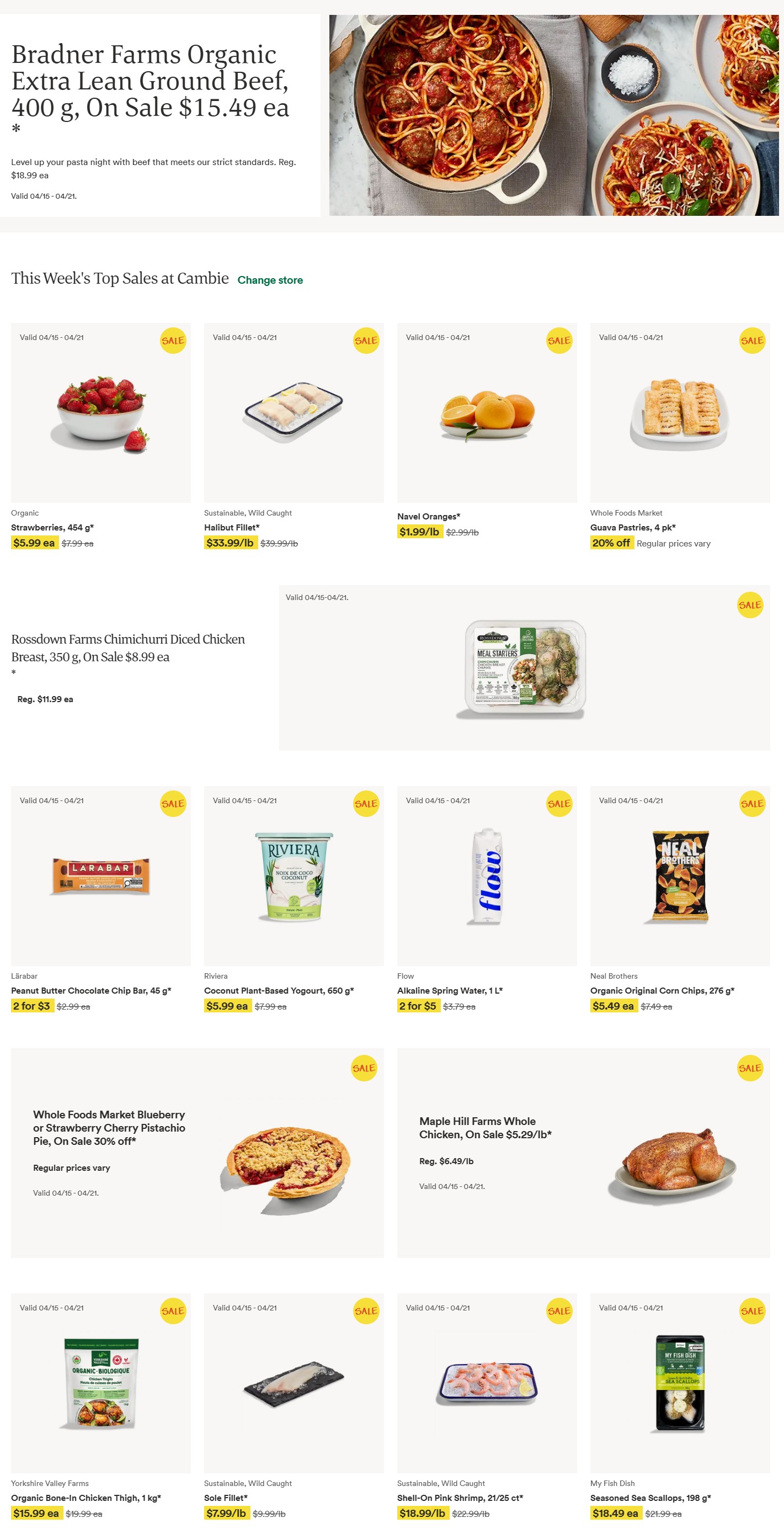
Task: Open My Fish Dish Seasoned Sea Scallops
Action: point(680,1383)
